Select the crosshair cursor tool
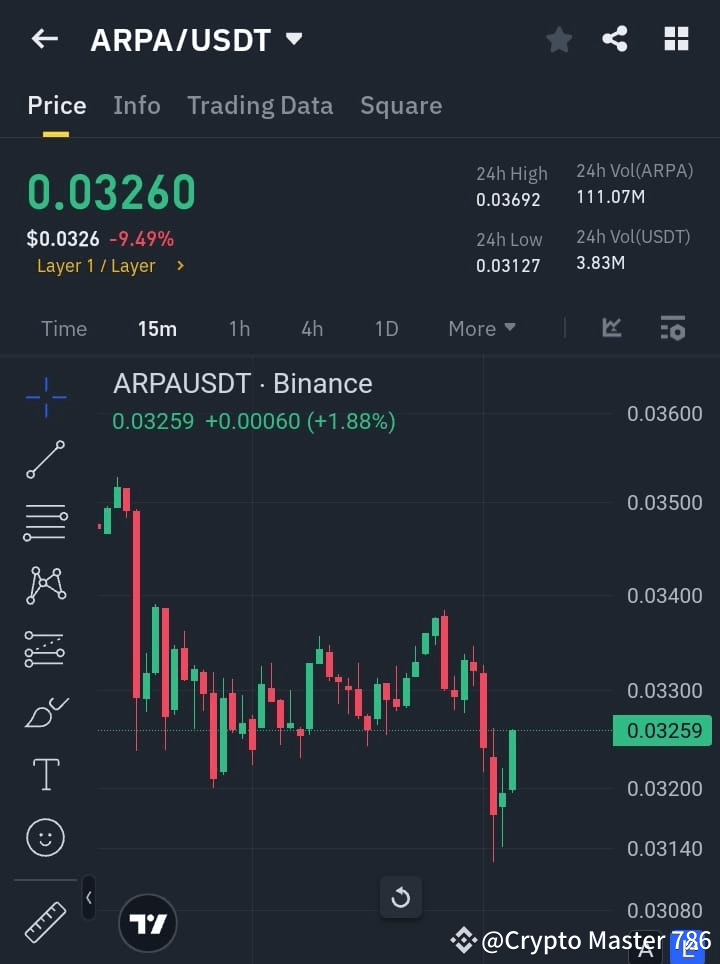Viewport: 720px width, 964px height. 45,397
